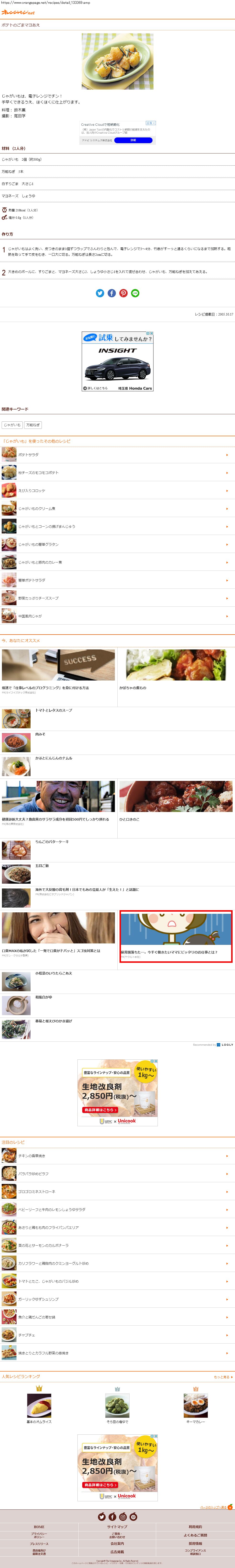Open よくあるご質問 footer link

coord(195,1535)
